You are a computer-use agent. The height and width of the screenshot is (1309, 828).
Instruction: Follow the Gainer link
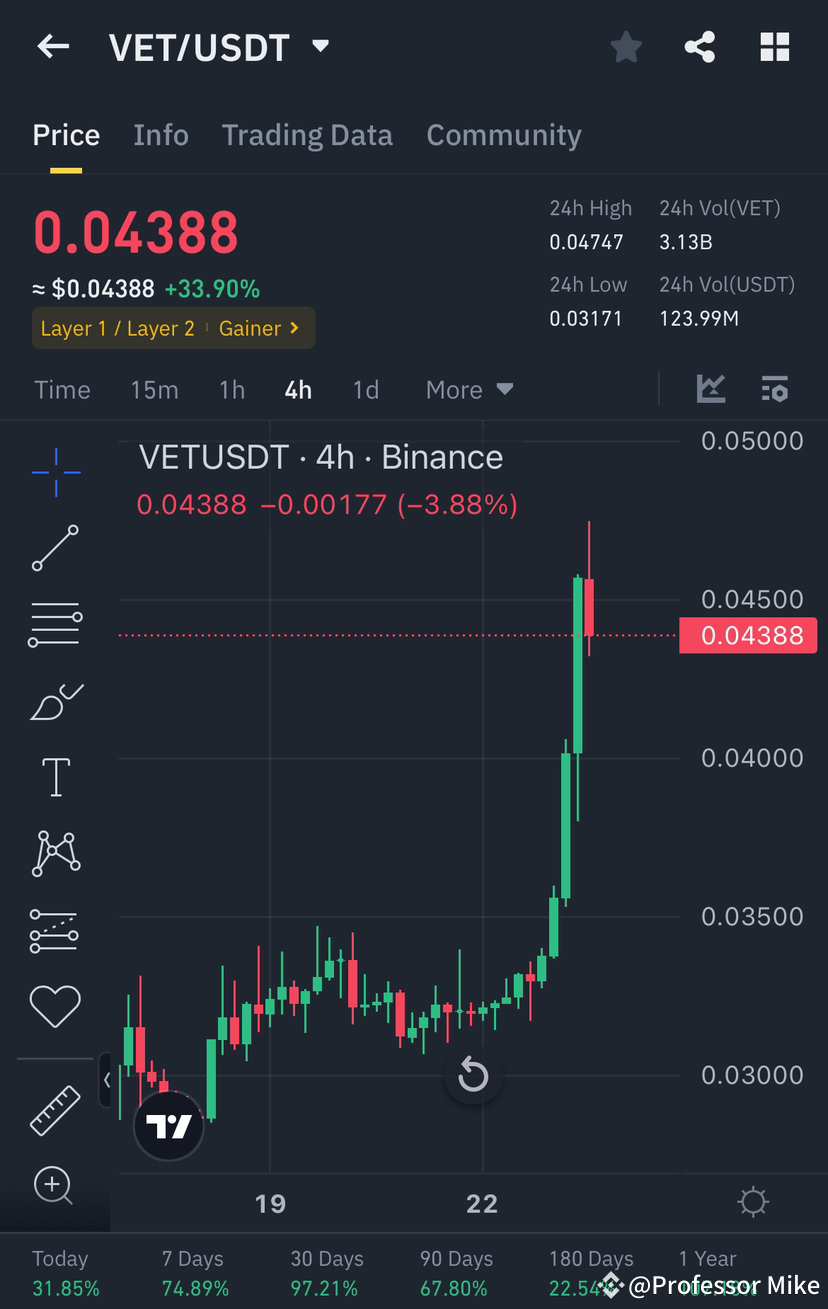point(261,328)
